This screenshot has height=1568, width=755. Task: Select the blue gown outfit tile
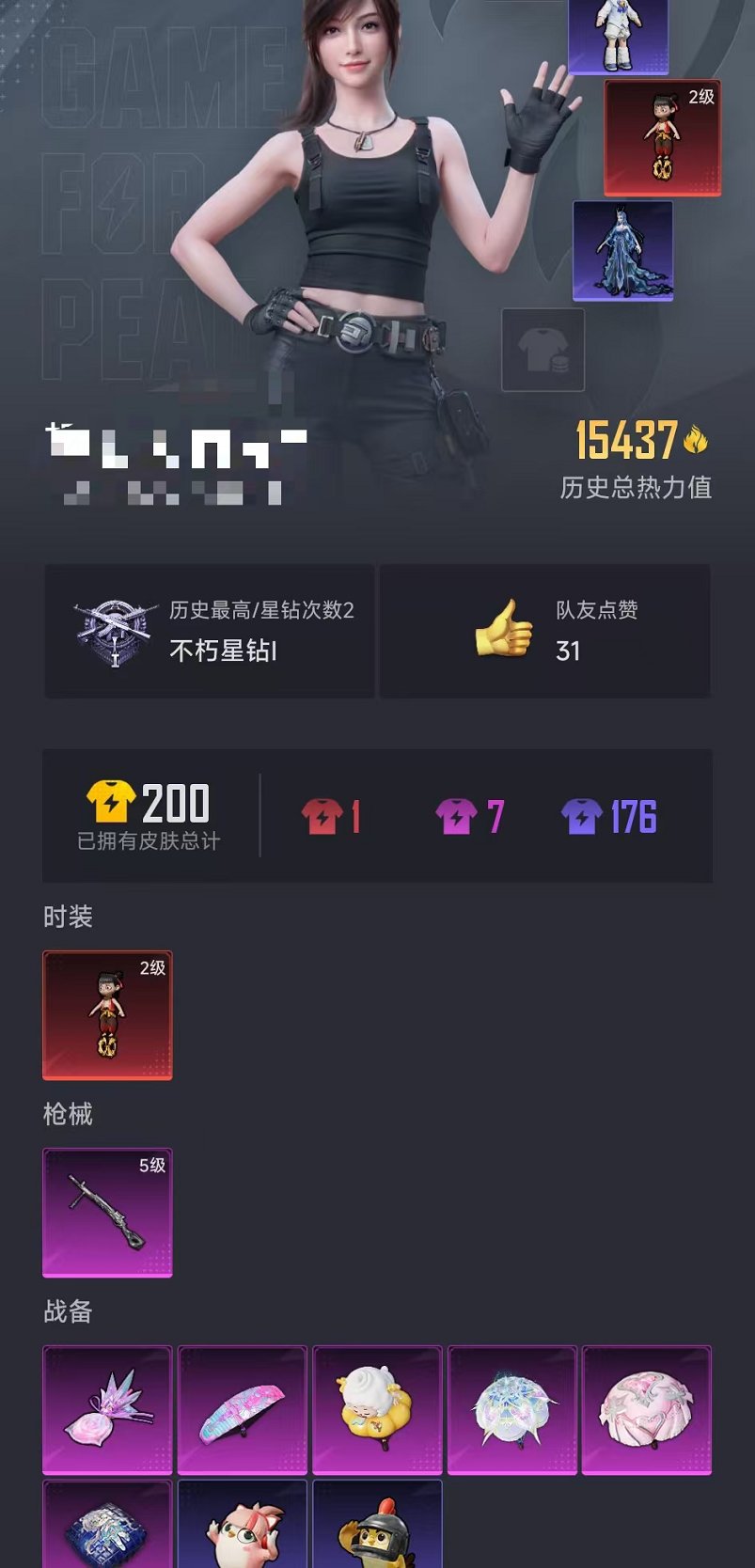click(x=622, y=250)
